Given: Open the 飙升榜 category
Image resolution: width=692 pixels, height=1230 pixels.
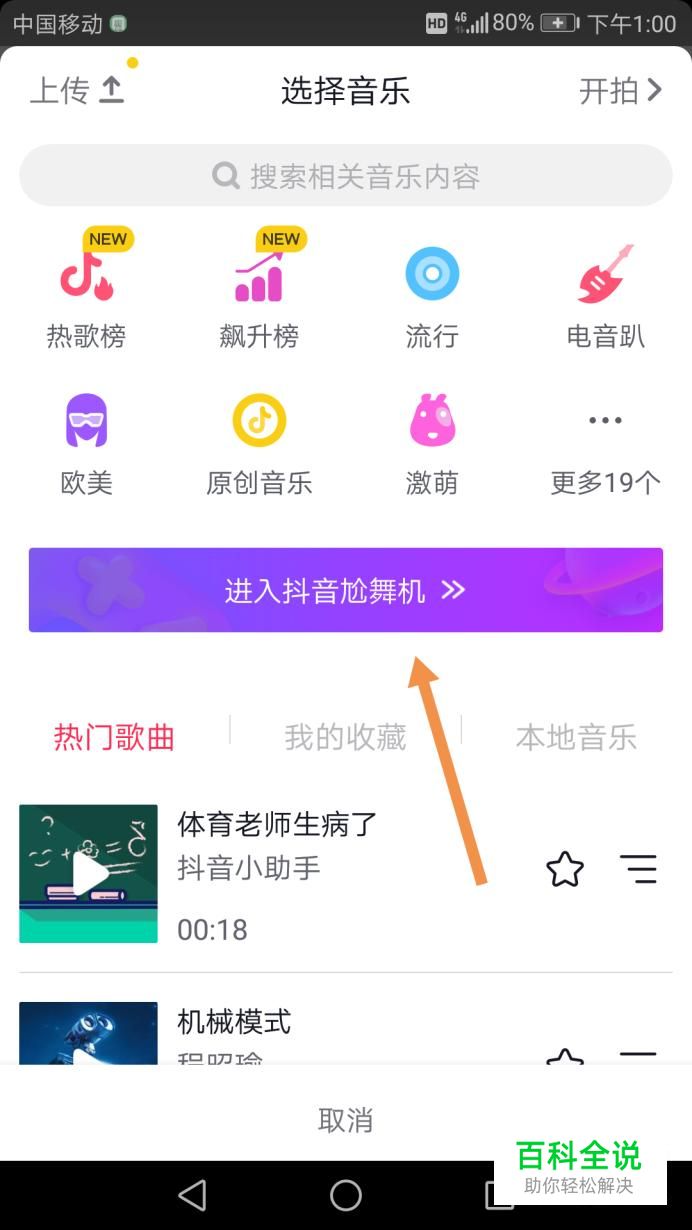Looking at the screenshot, I should click(x=259, y=292).
